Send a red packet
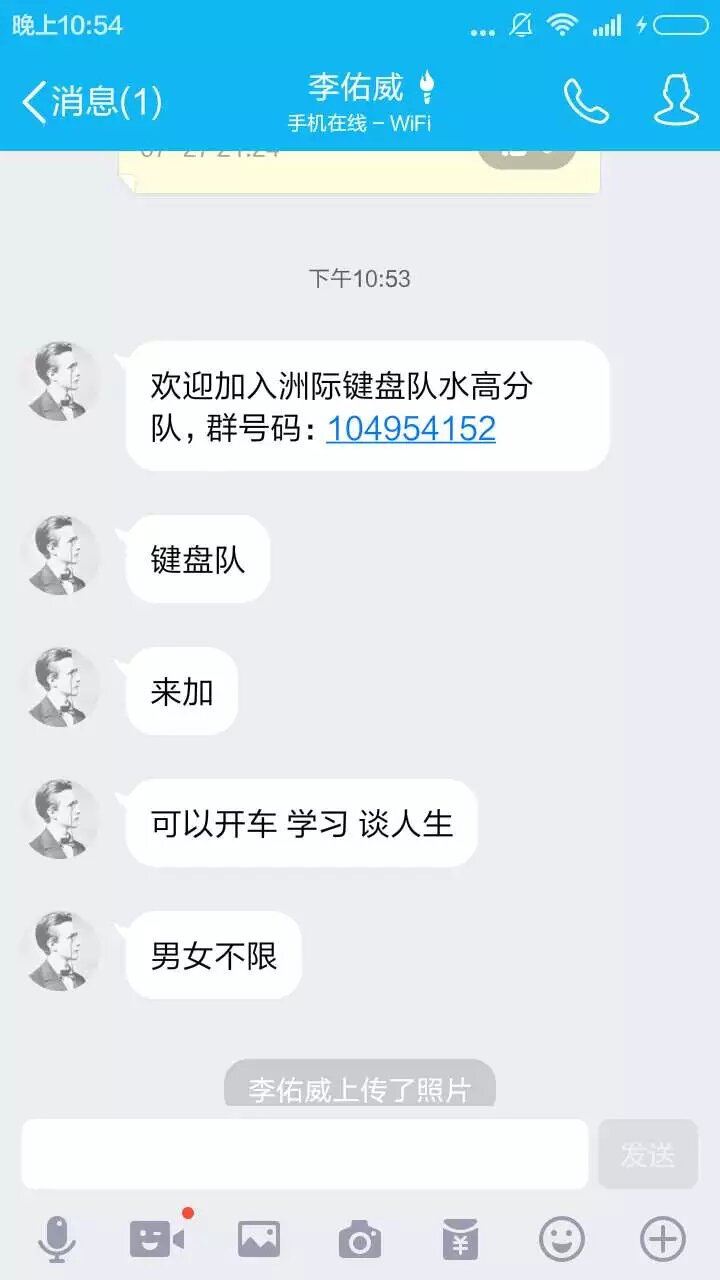The width and height of the screenshot is (720, 1280). point(460,1240)
